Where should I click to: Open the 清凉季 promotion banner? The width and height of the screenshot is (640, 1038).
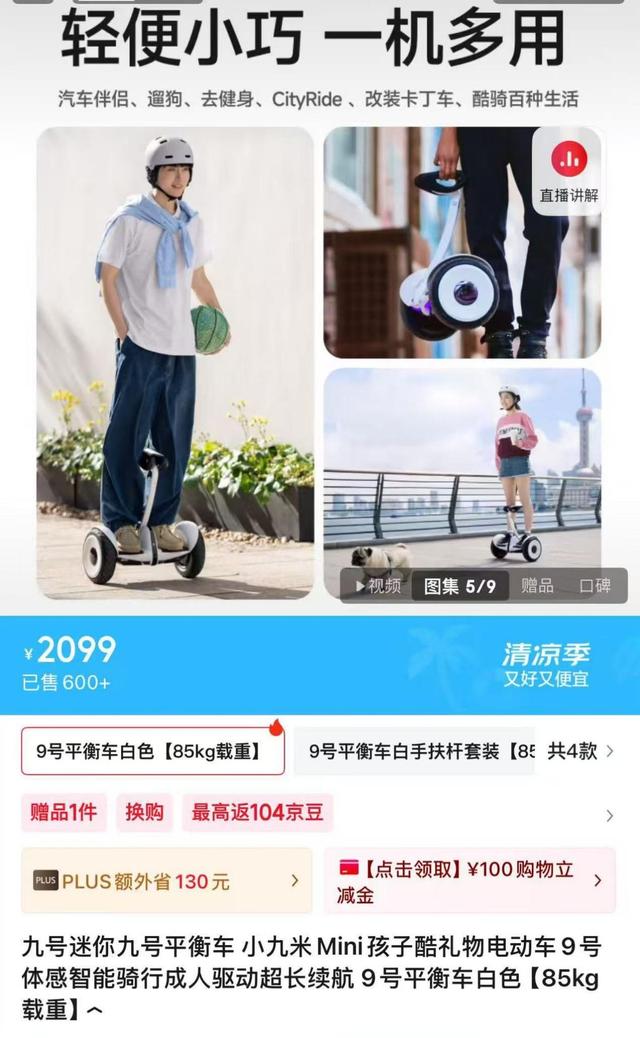pyautogui.click(x=545, y=666)
